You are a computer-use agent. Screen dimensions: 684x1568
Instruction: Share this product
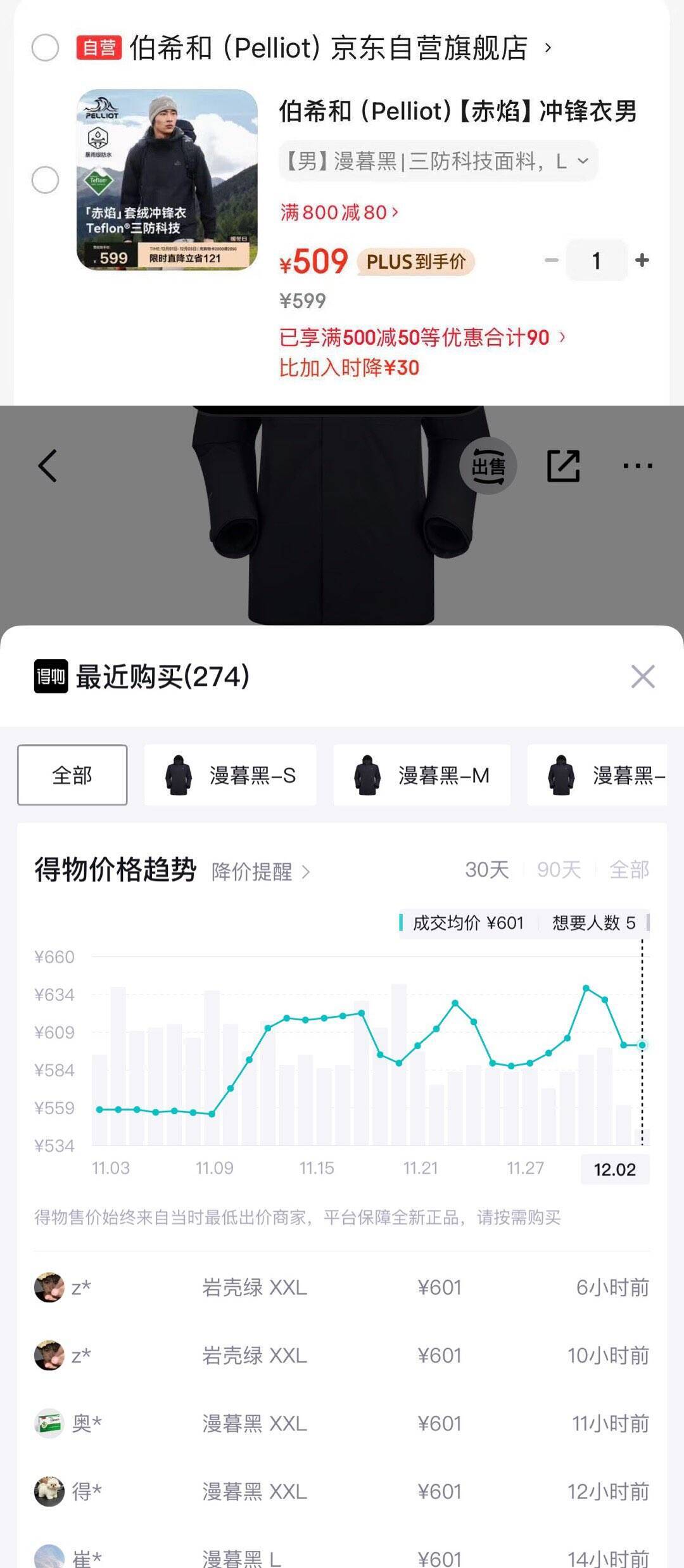(563, 466)
